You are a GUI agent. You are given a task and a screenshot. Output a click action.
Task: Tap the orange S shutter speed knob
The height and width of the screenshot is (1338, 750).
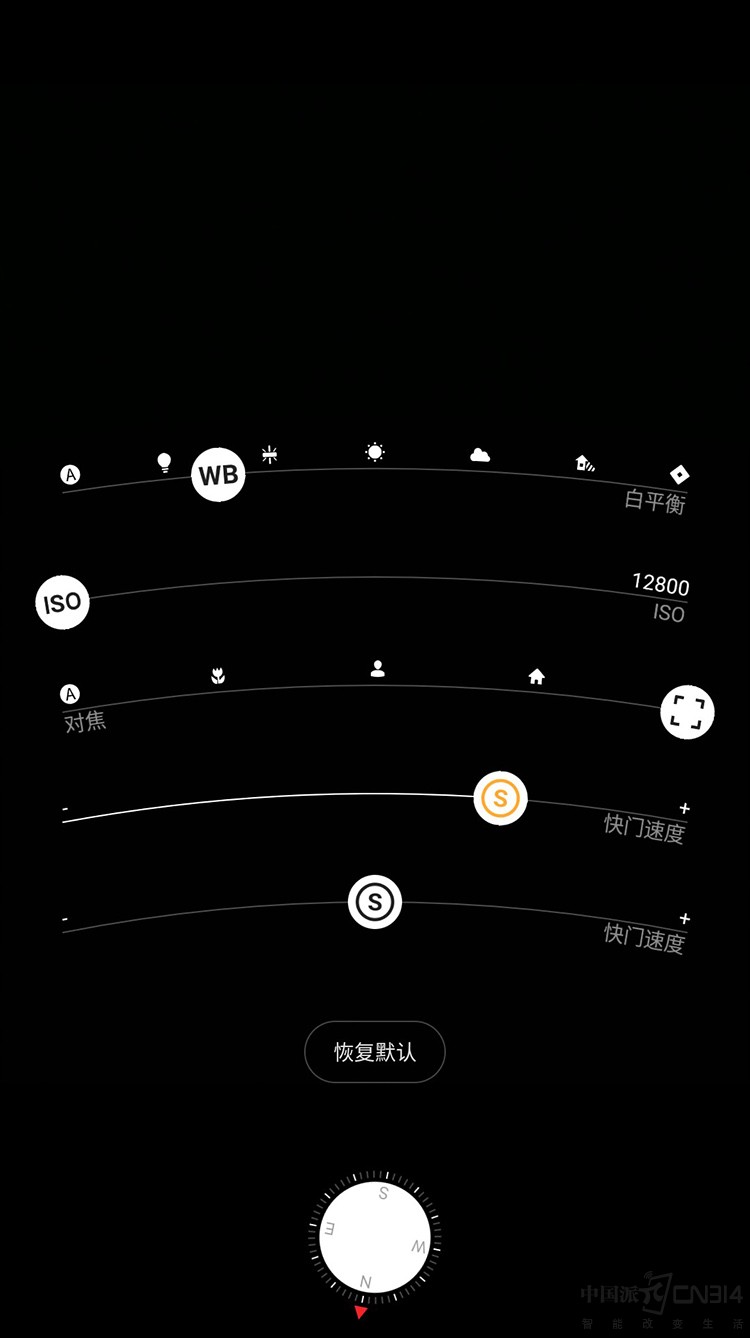click(500, 798)
